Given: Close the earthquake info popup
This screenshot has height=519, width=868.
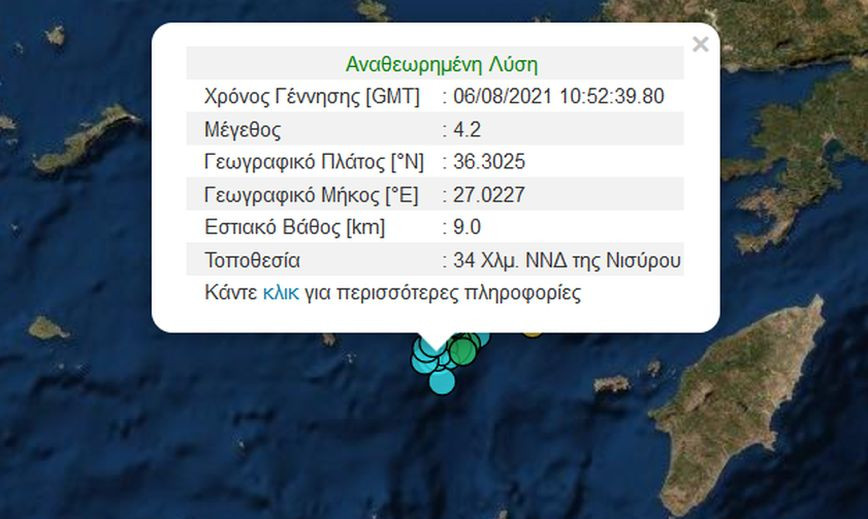Looking at the screenshot, I should point(700,44).
